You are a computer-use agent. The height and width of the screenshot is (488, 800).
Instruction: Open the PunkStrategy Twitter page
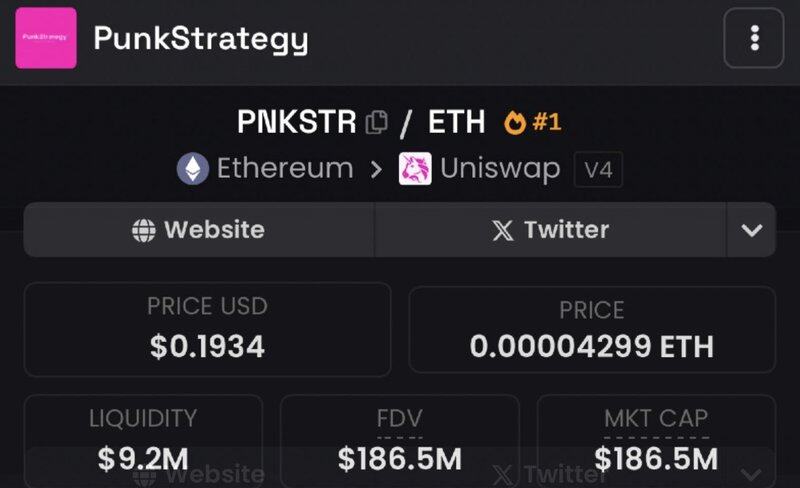550,230
